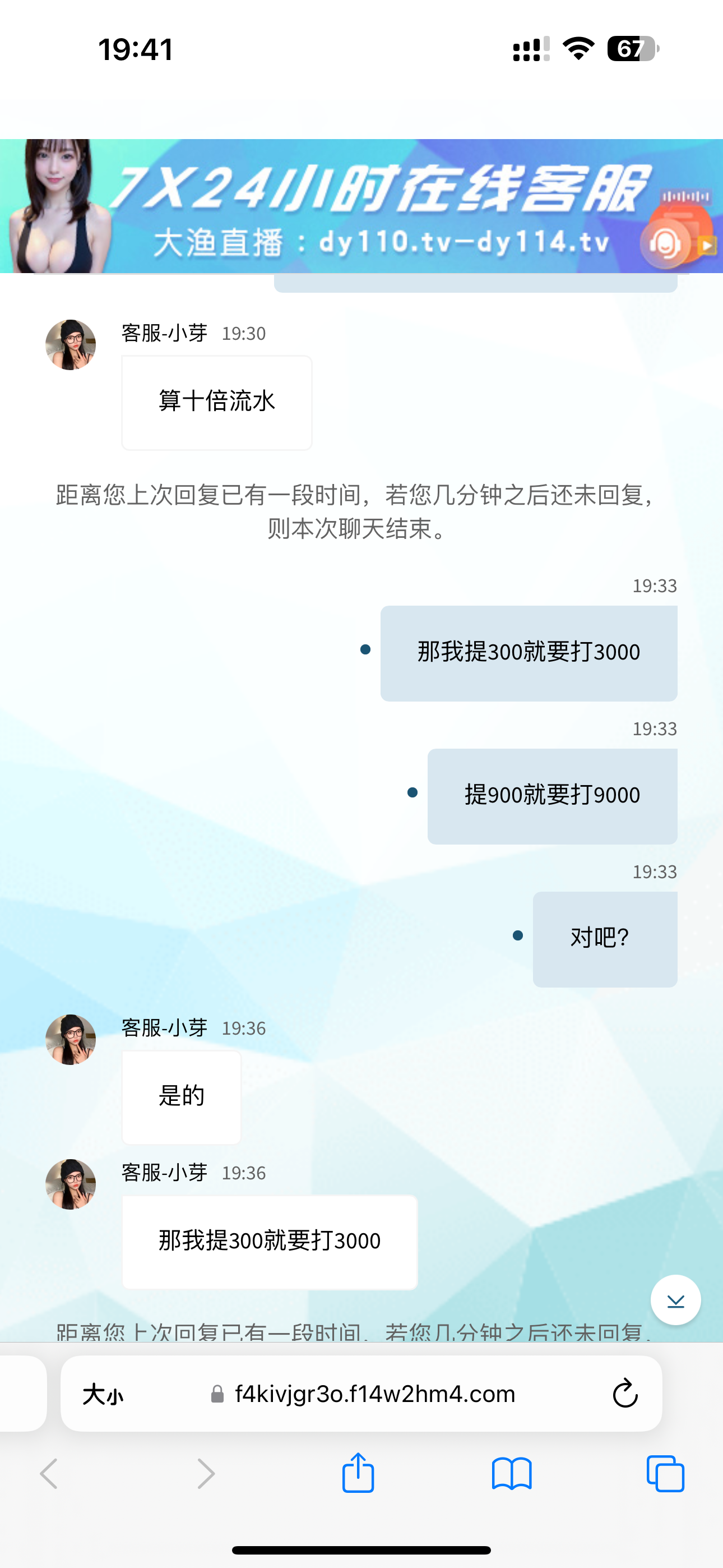Tap the orange headset icon in banner
Image resolution: width=723 pixels, height=1568 pixels.
click(665, 244)
